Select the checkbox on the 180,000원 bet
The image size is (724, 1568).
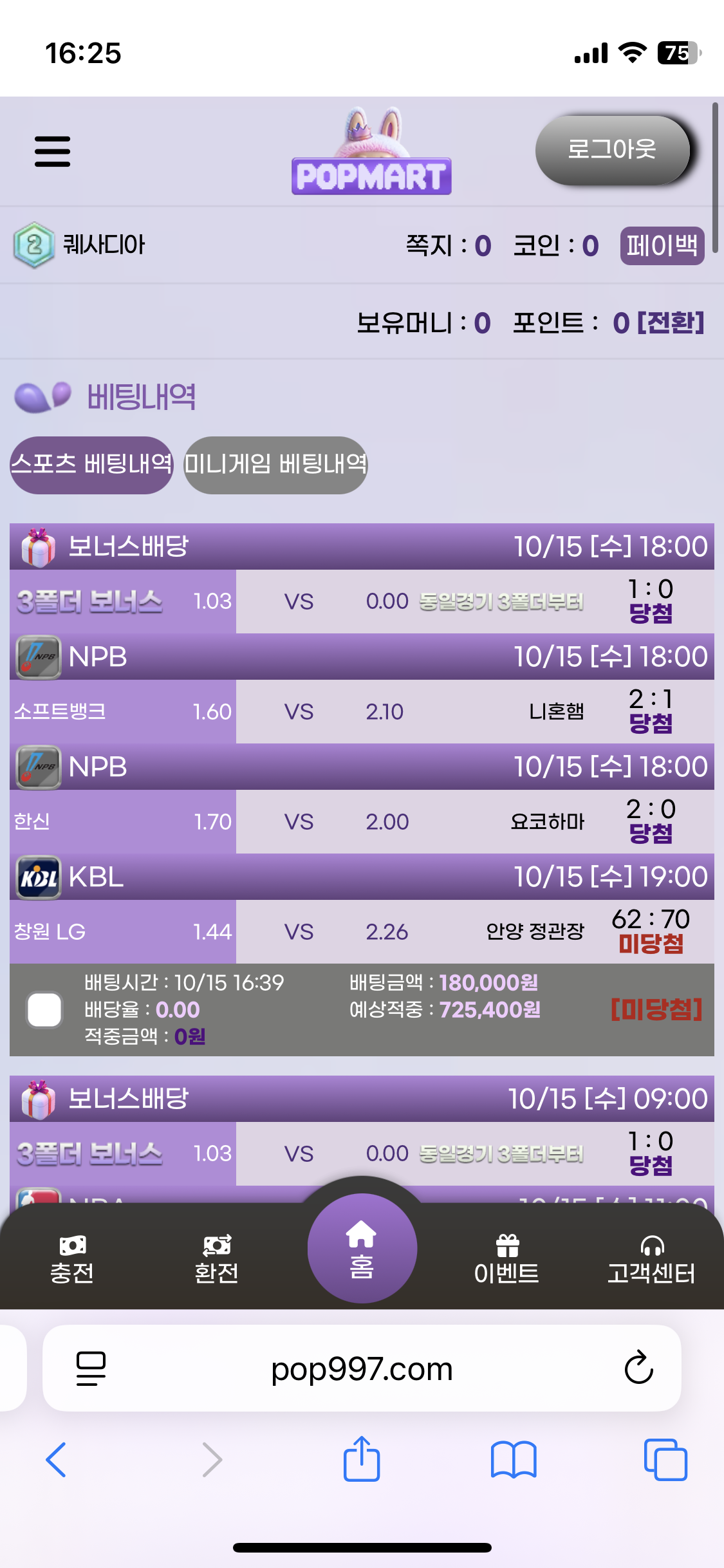tap(44, 1009)
